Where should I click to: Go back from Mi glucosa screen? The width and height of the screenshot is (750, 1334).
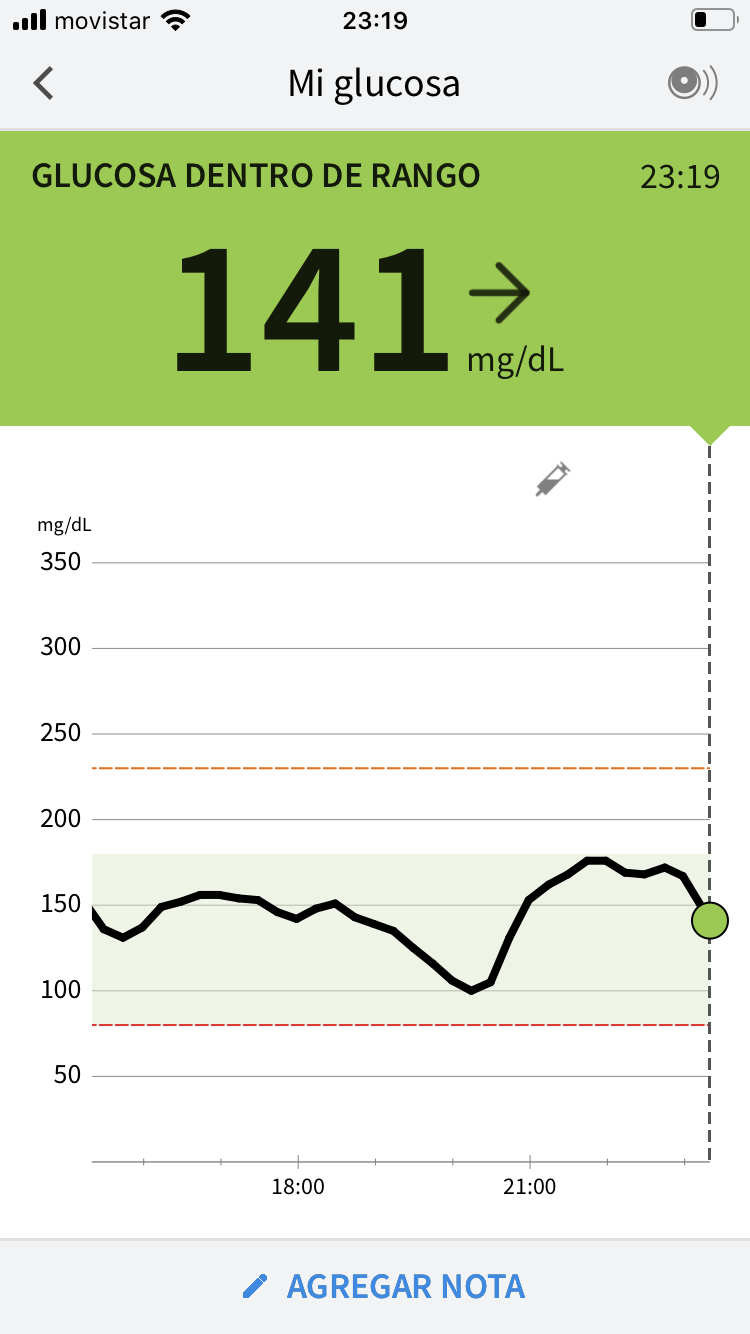[43, 83]
